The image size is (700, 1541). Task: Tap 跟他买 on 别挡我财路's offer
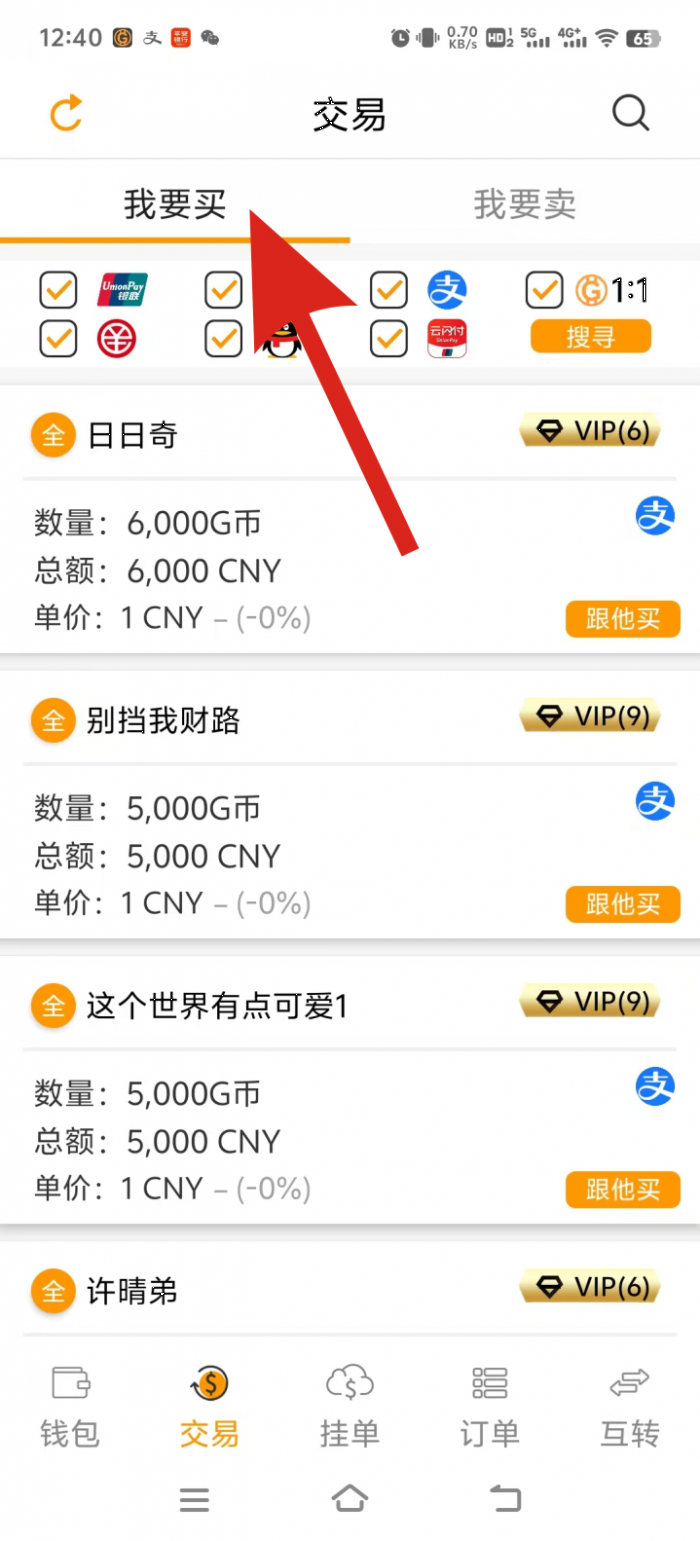pyautogui.click(x=622, y=904)
